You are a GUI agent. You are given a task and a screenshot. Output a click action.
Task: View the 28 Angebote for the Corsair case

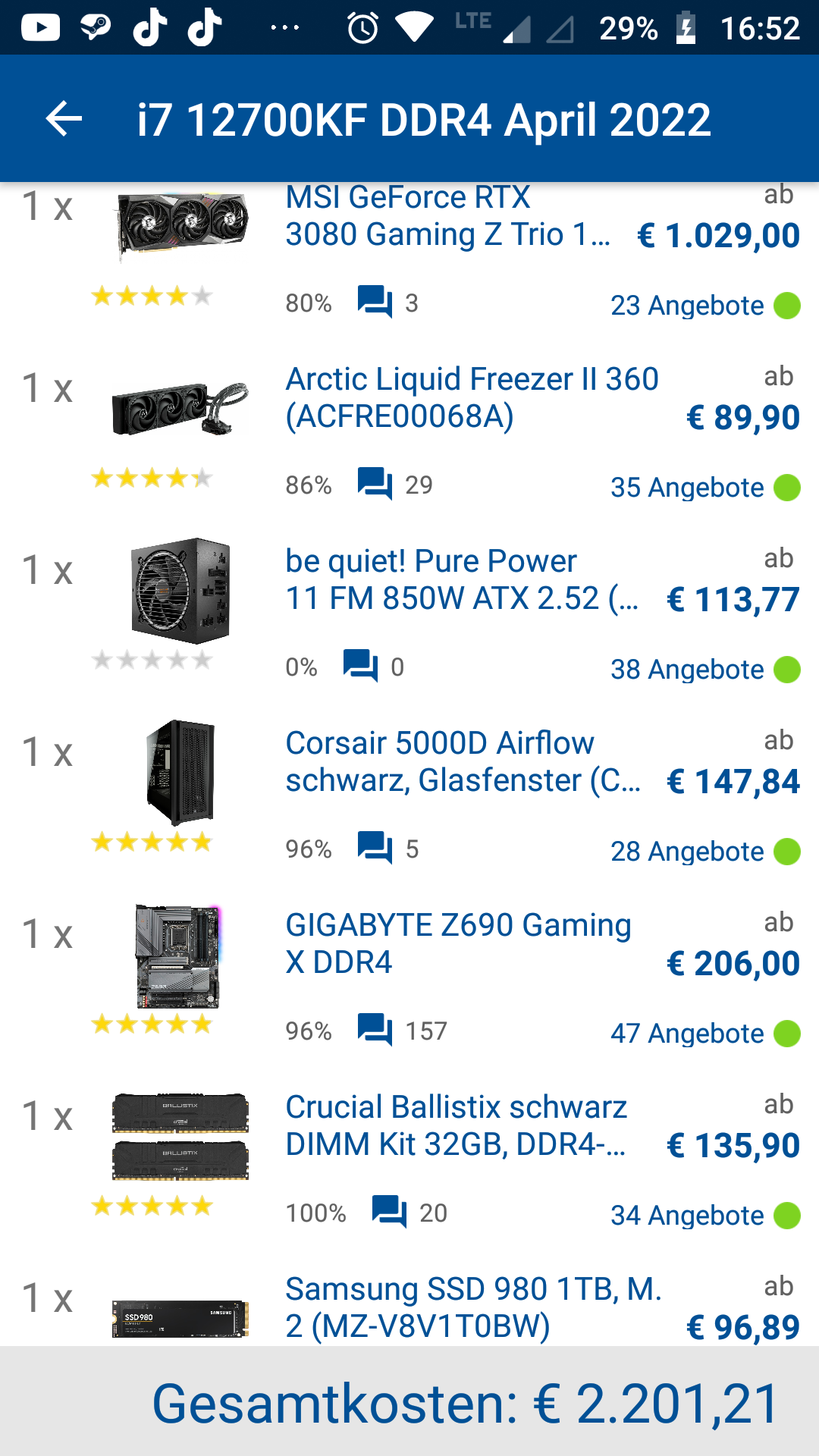coord(686,850)
